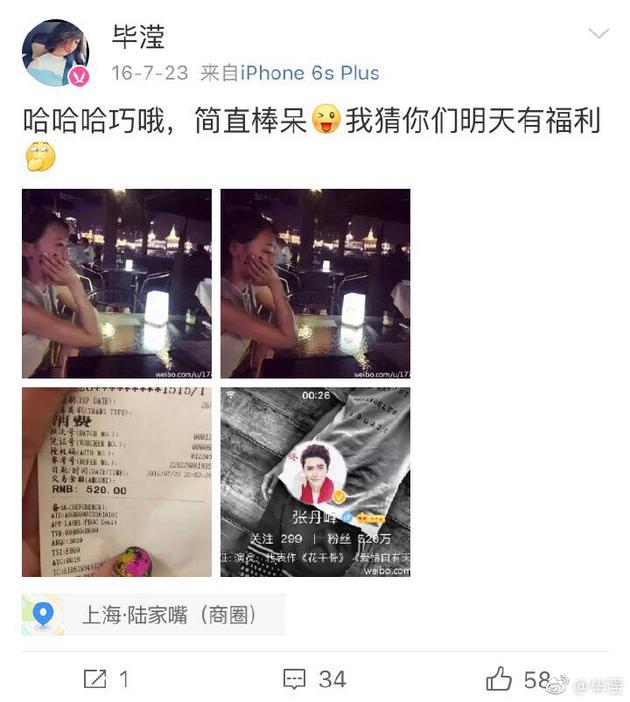Viewport: 630px width, 702px height.
Task: Open 毕滢's profile avatar
Action: pos(55,53)
